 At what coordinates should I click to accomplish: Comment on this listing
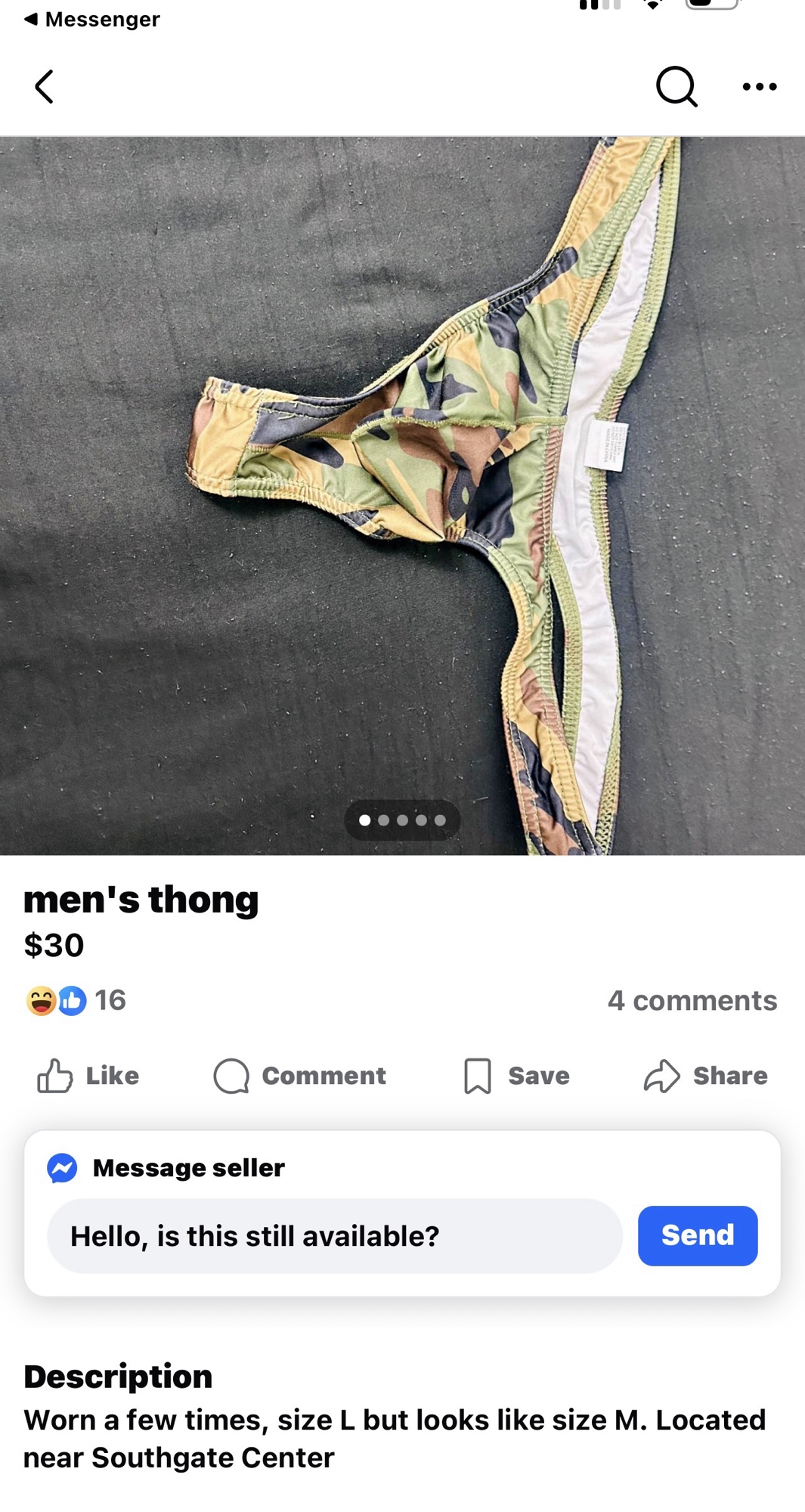point(300,1075)
